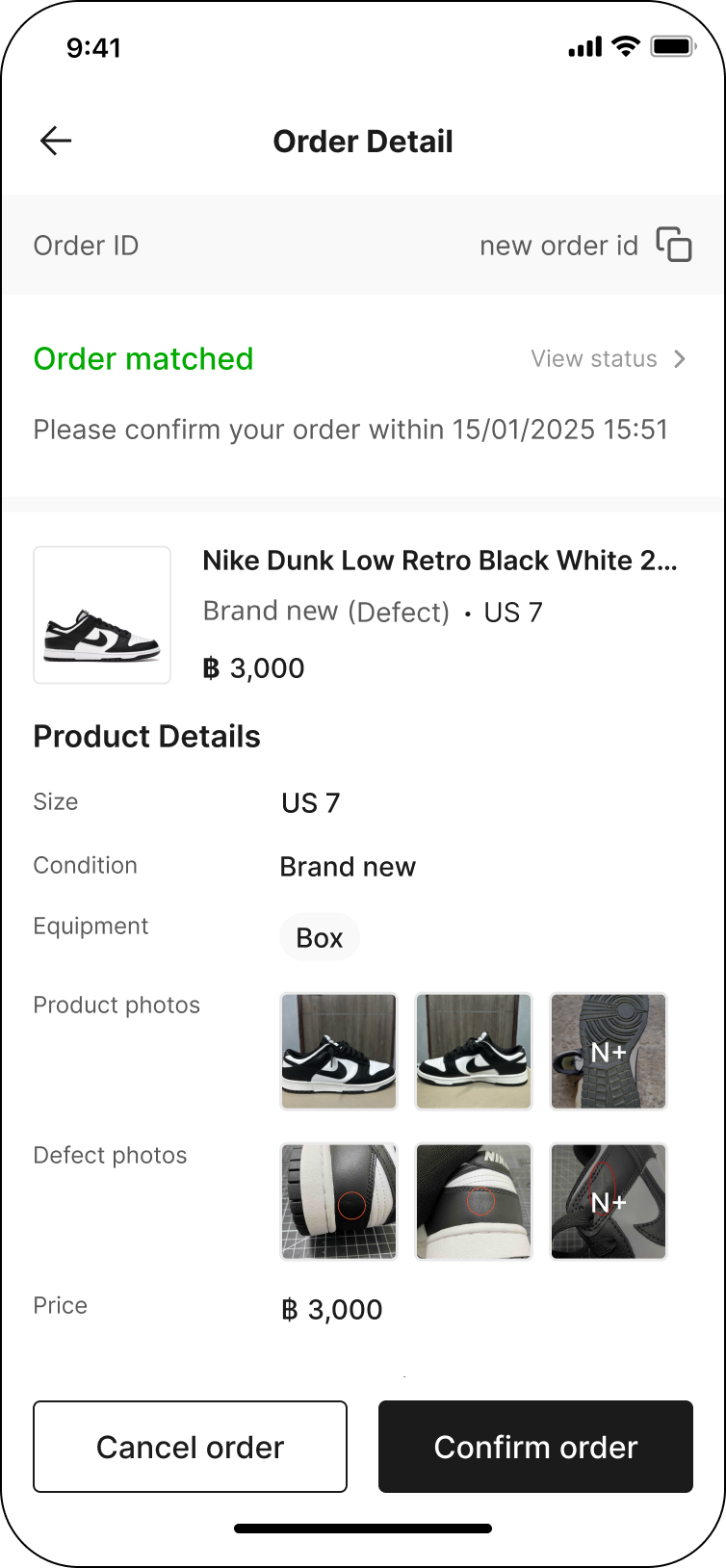Click the Box equipment chip
Image resolution: width=726 pixels, height=1568 pixels.
319,936
